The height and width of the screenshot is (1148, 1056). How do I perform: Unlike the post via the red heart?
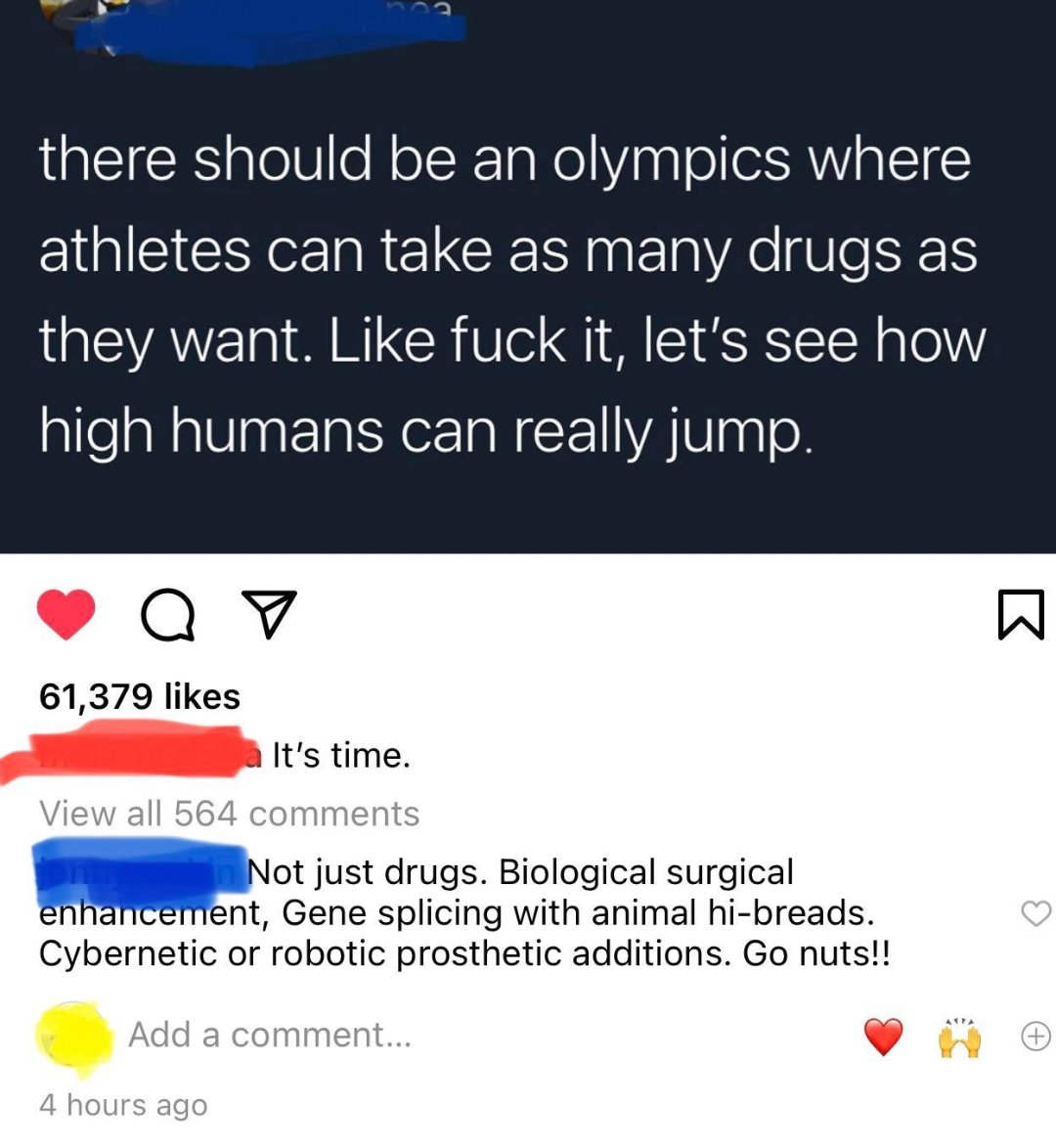[x=66, y=614]
